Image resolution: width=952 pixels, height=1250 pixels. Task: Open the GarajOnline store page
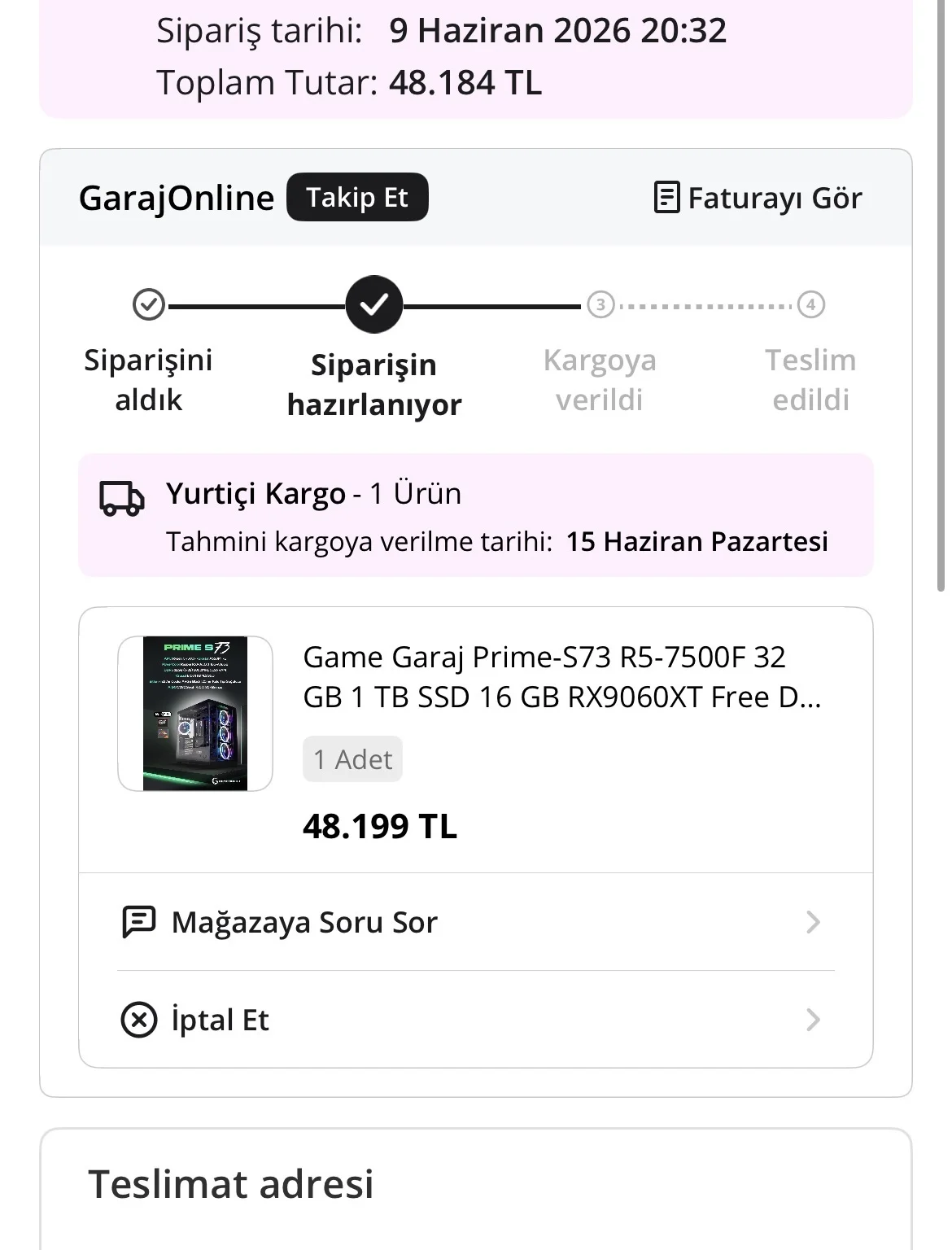point(177,198)
